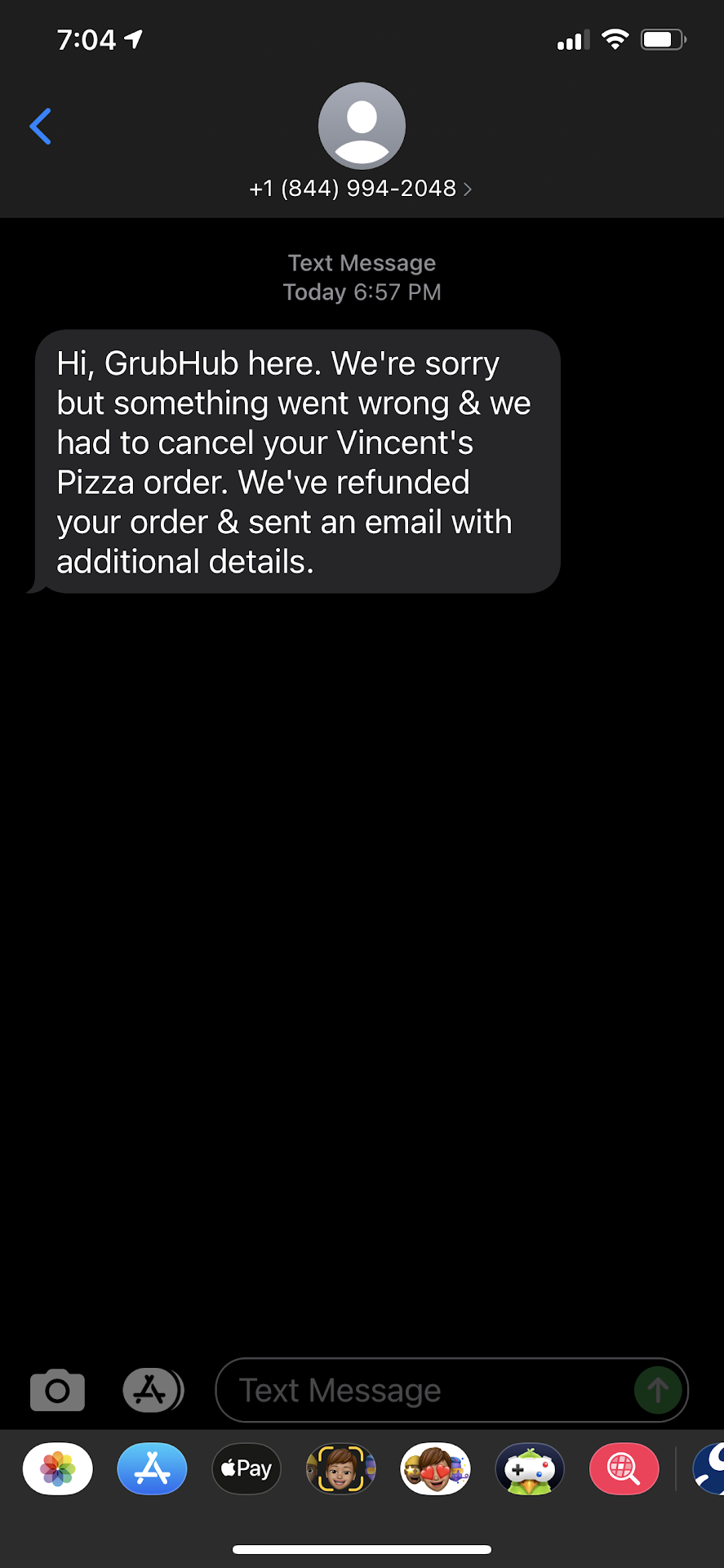Open Apple Pay in the app strip
The height and width of the screenshot is (1568, 724).
click(247, 1469)
